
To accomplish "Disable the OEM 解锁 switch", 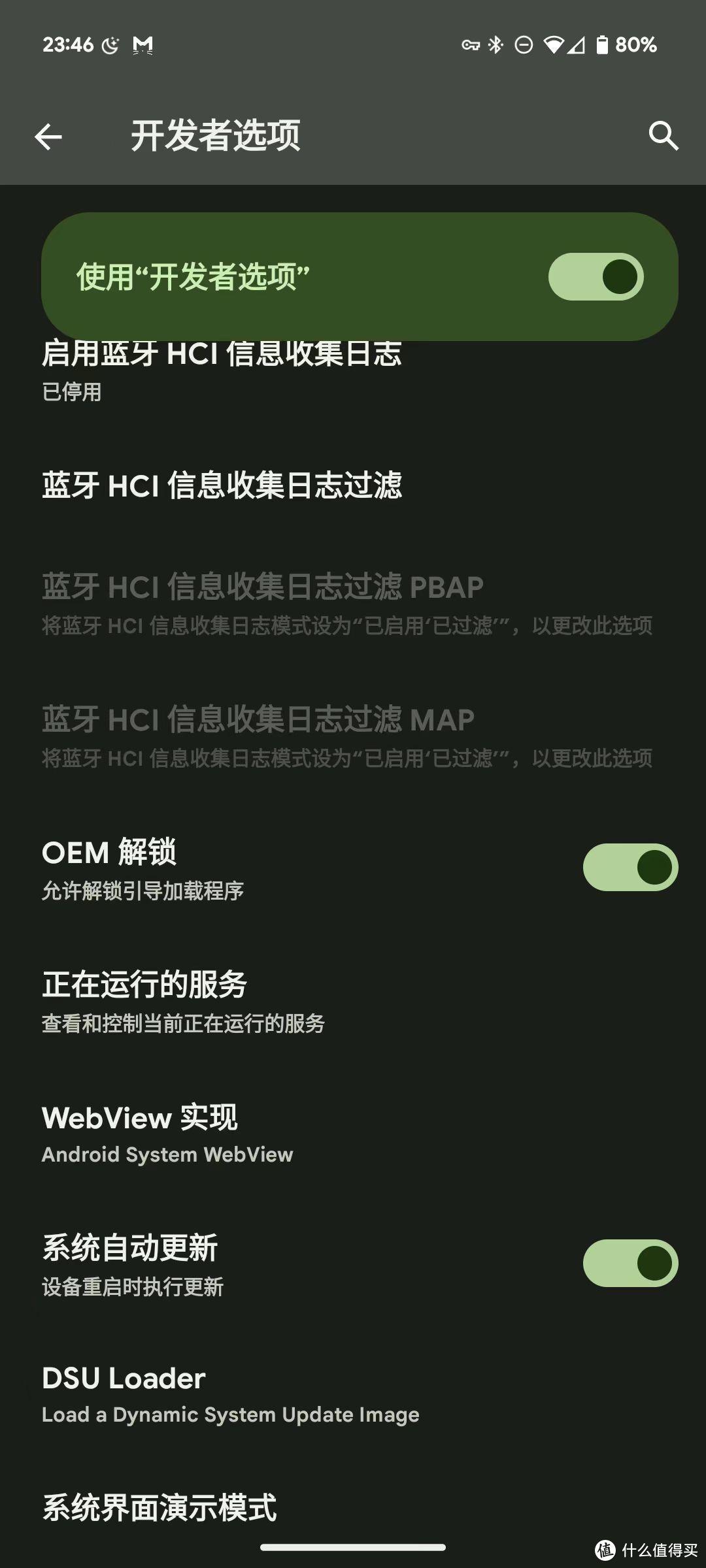I will coord(630,868).
